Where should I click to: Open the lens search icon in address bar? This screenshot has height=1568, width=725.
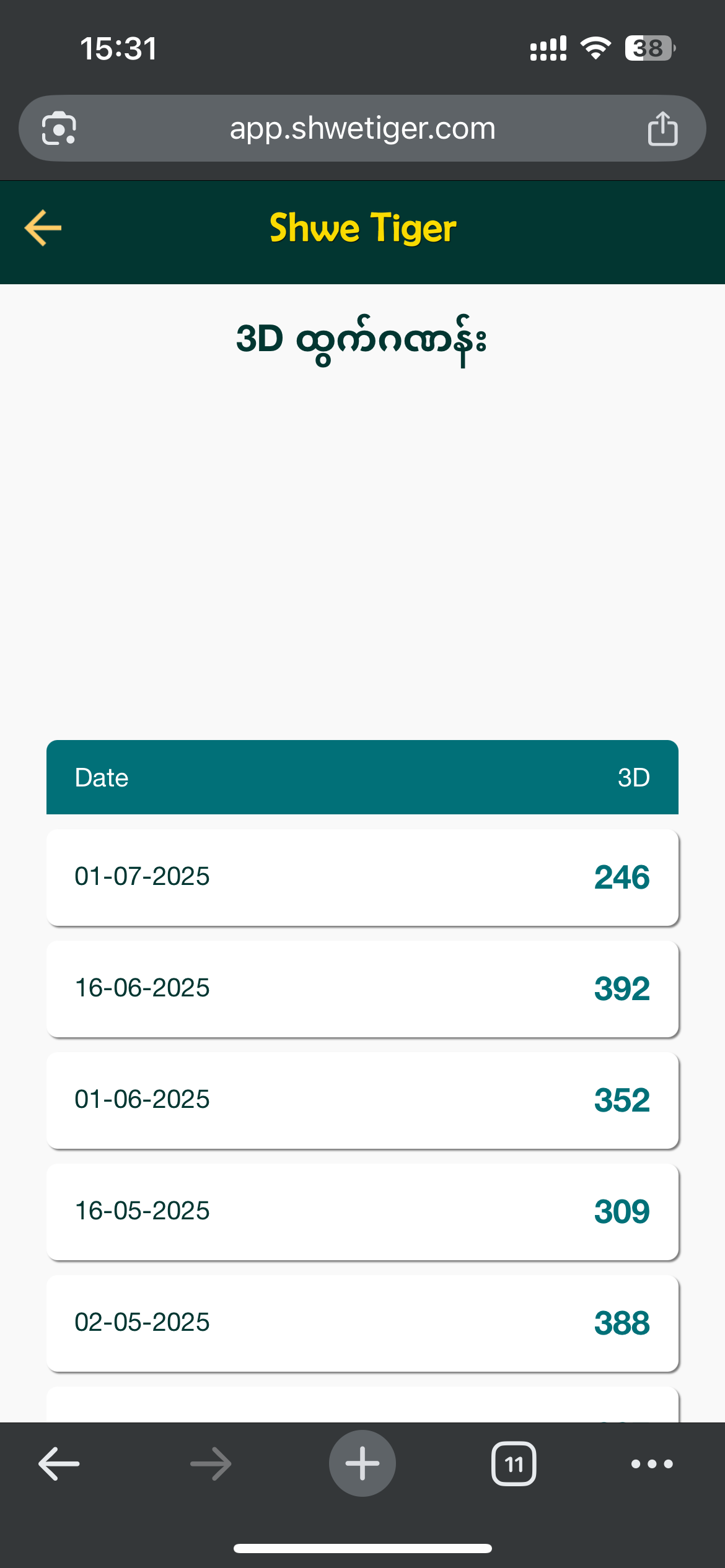tap(59, 129)
